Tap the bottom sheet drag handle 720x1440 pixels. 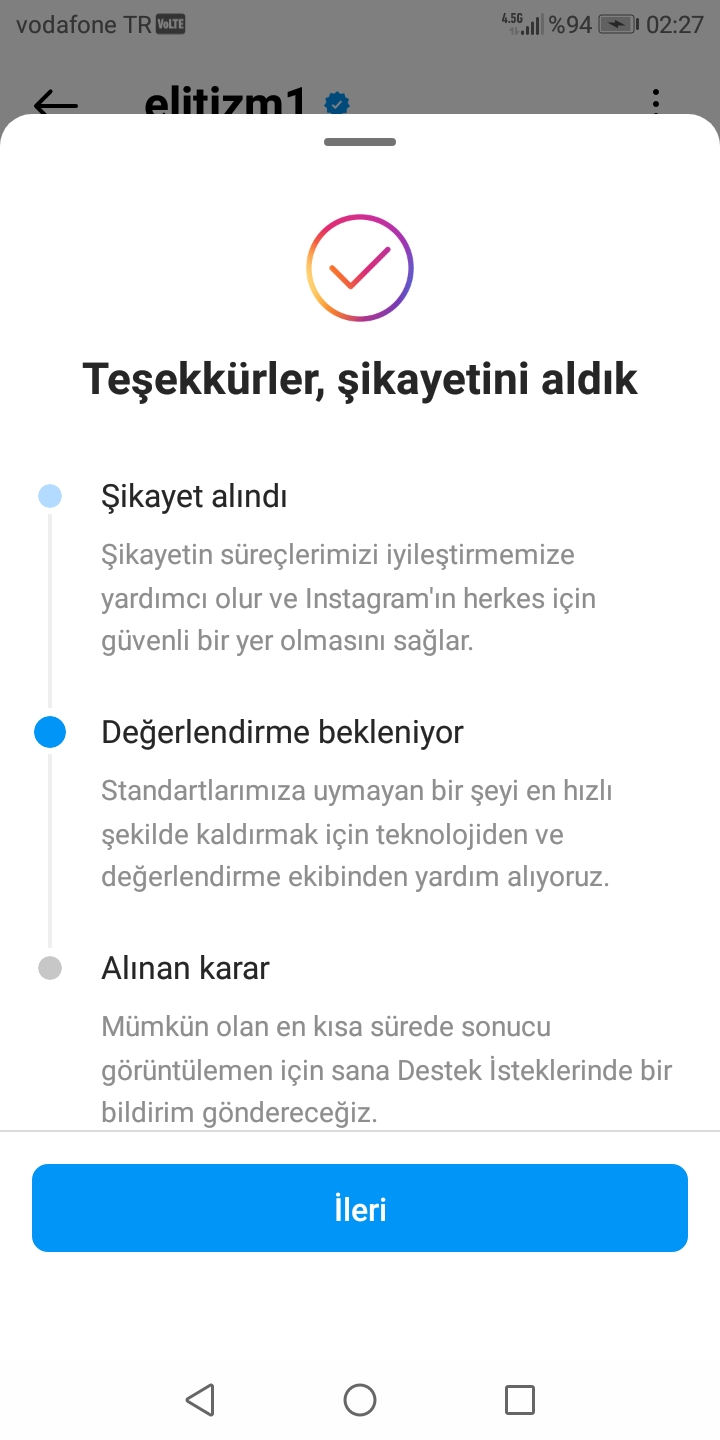(x=360, y=142)
